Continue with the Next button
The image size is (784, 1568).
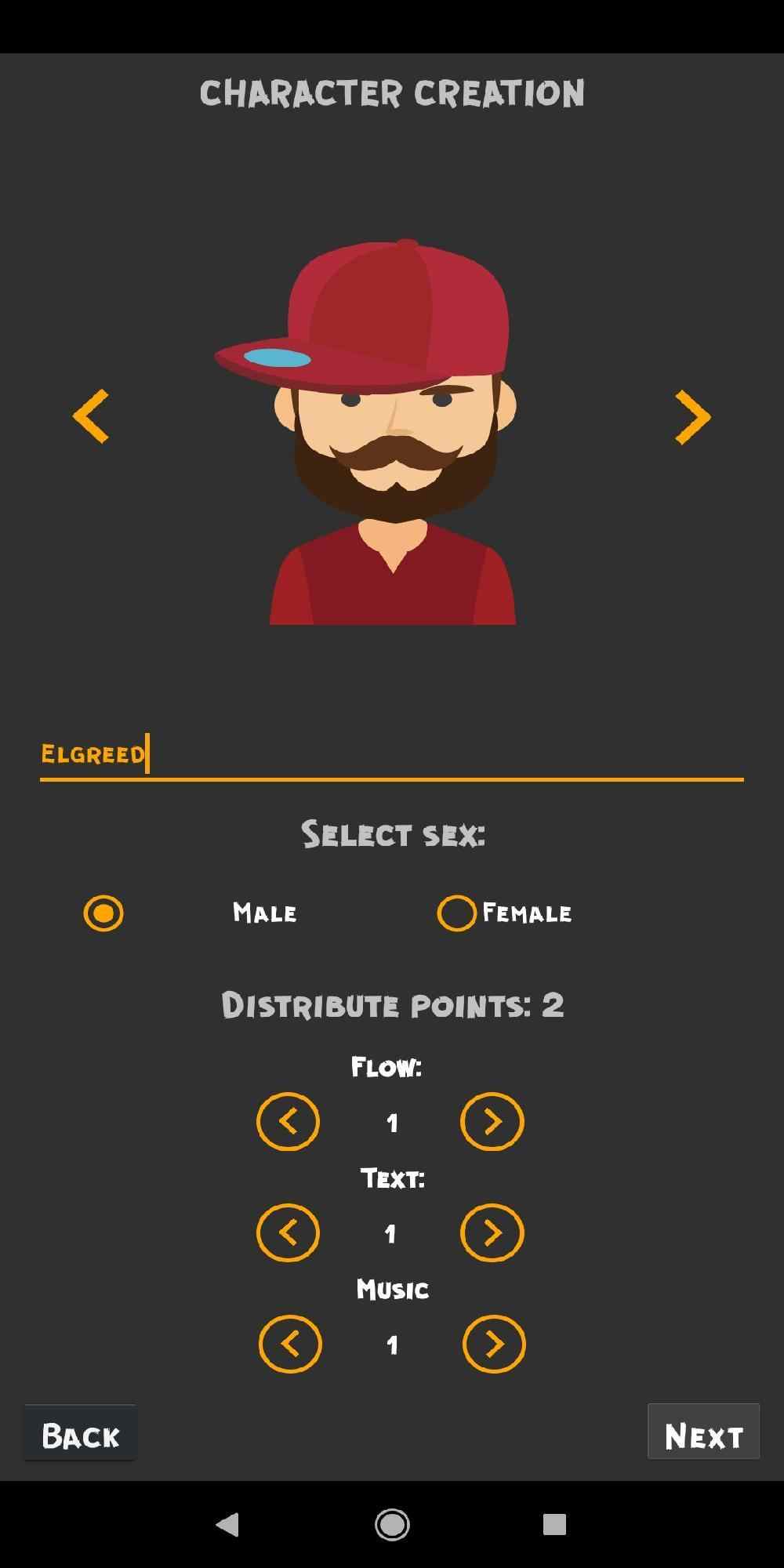click(703, 1436)
